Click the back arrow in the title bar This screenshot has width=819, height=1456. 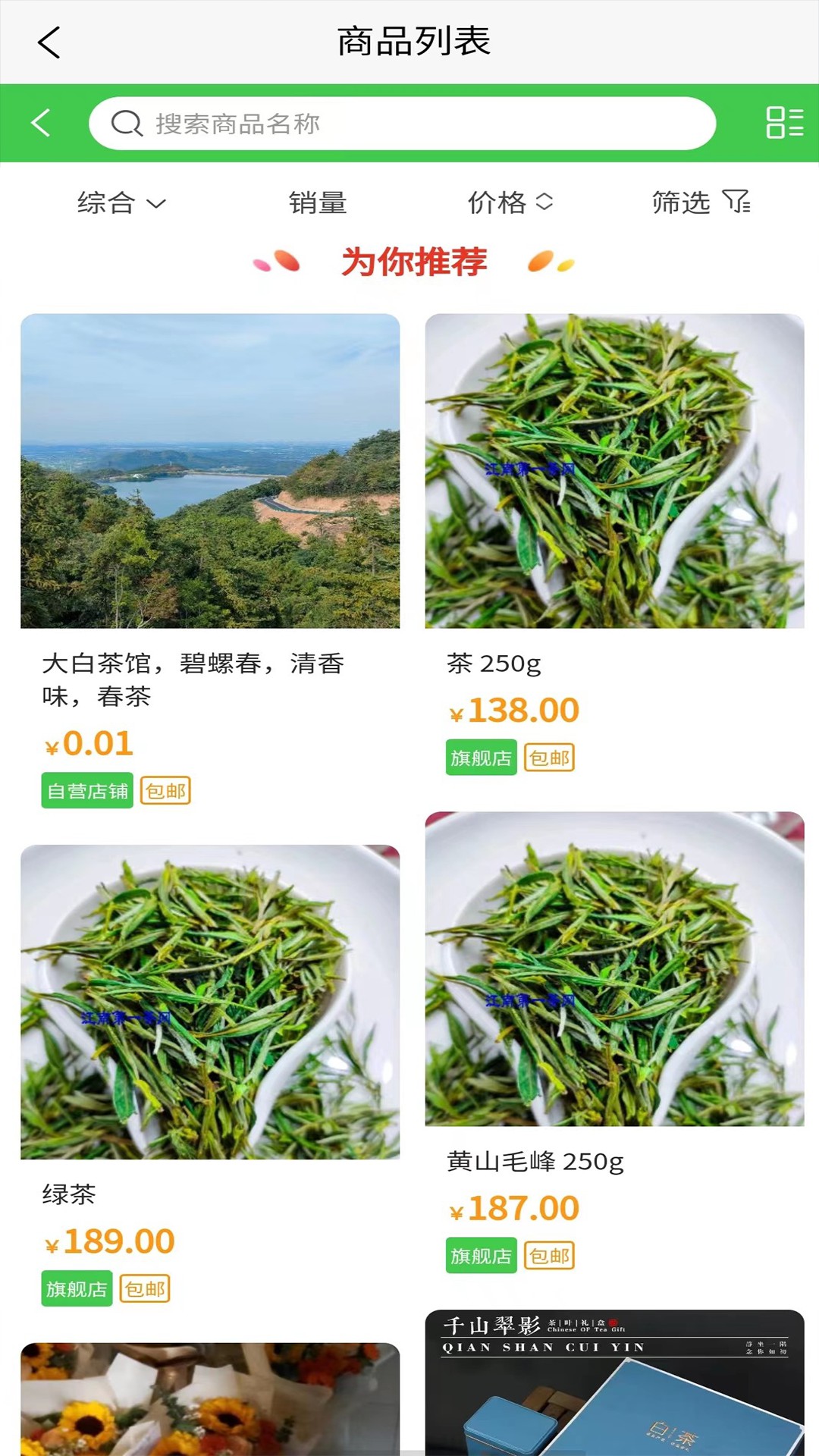49,42
